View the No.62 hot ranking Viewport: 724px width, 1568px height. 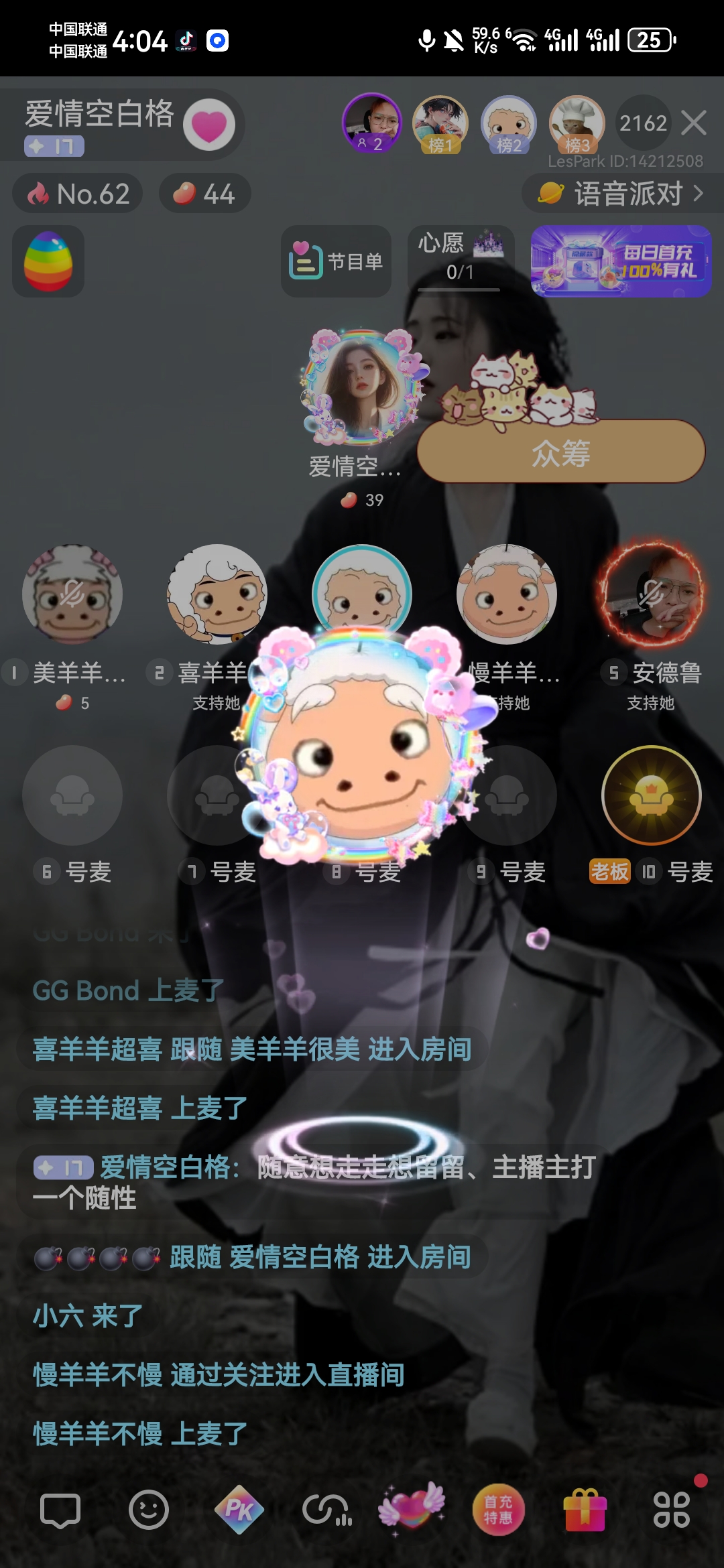[x=78, y=194]
